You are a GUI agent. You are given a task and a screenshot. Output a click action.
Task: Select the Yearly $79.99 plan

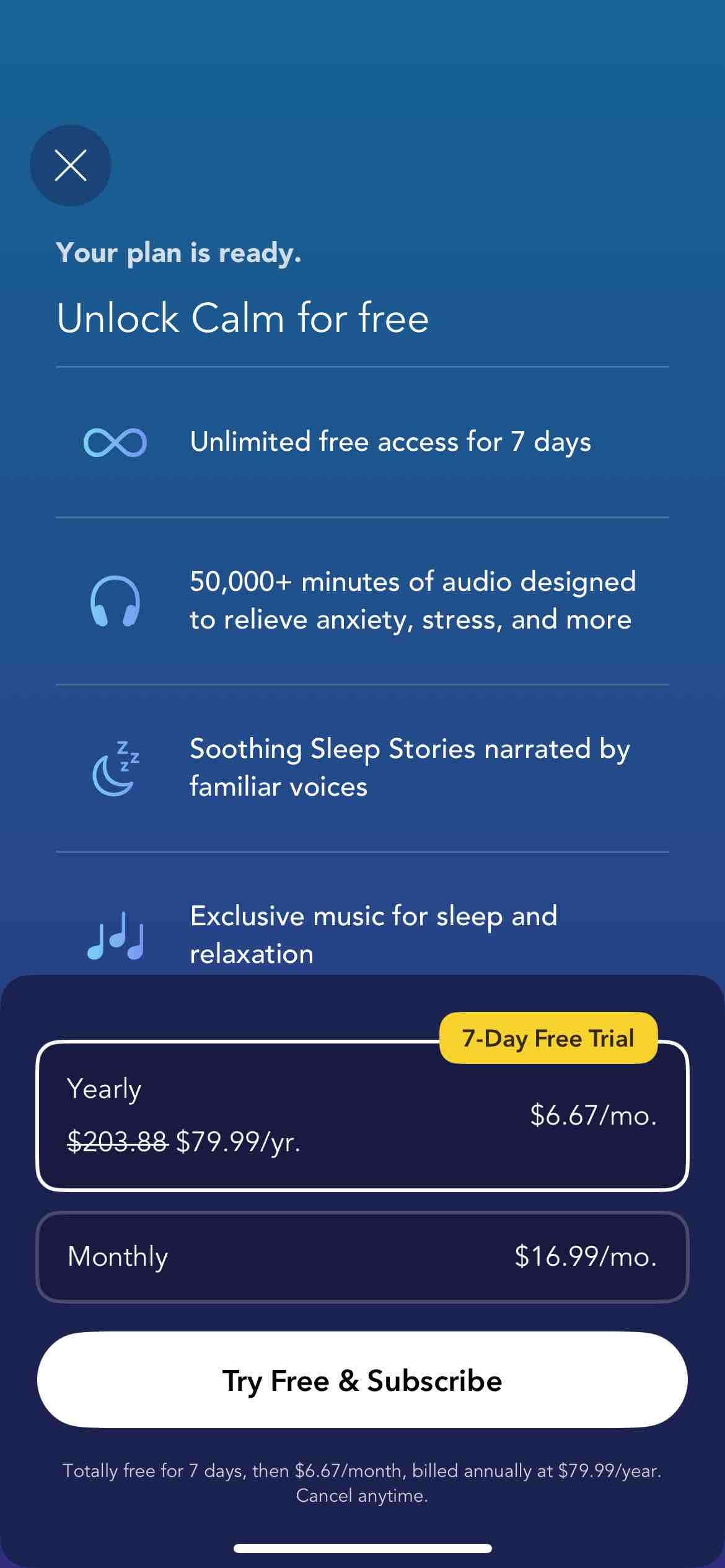[x=362, y=1116]
